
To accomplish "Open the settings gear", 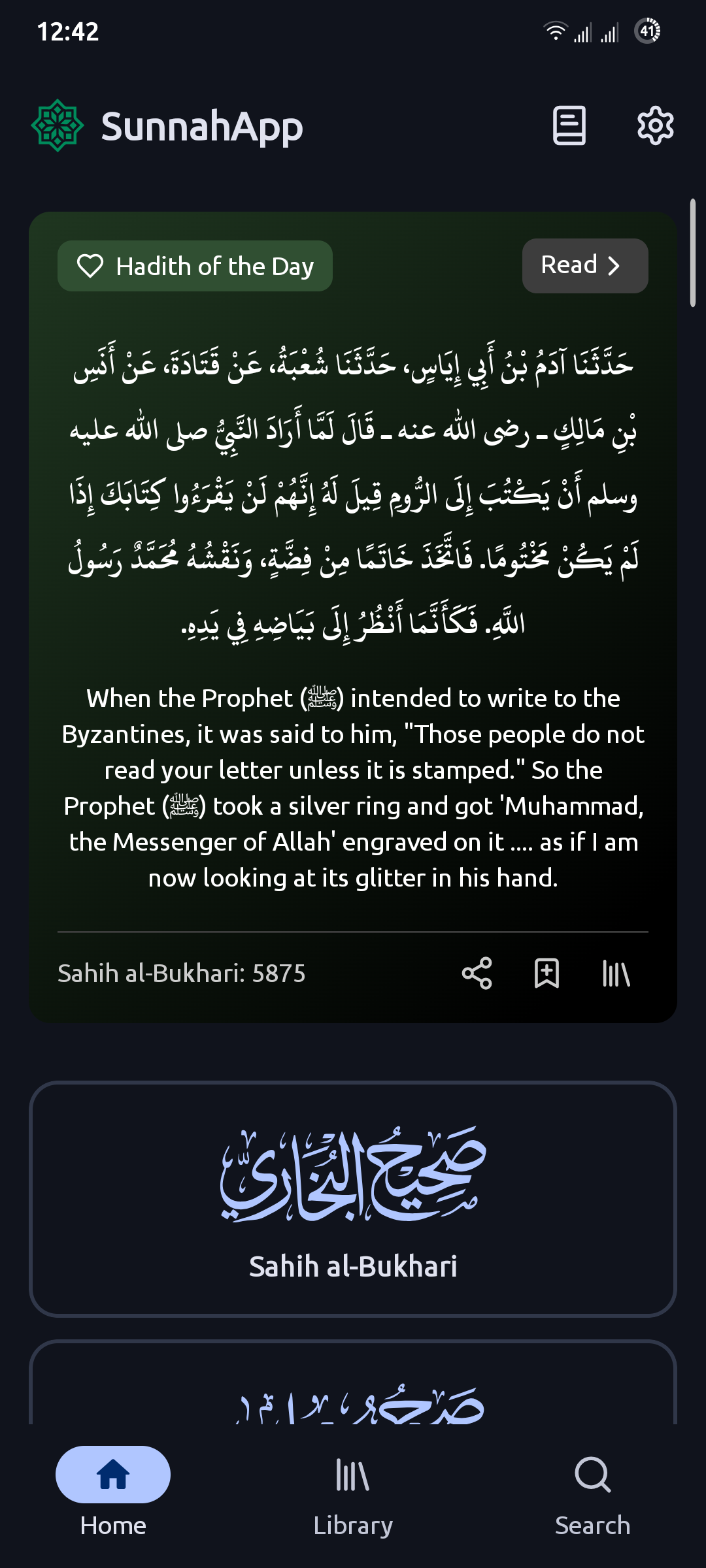I will 655,125.
